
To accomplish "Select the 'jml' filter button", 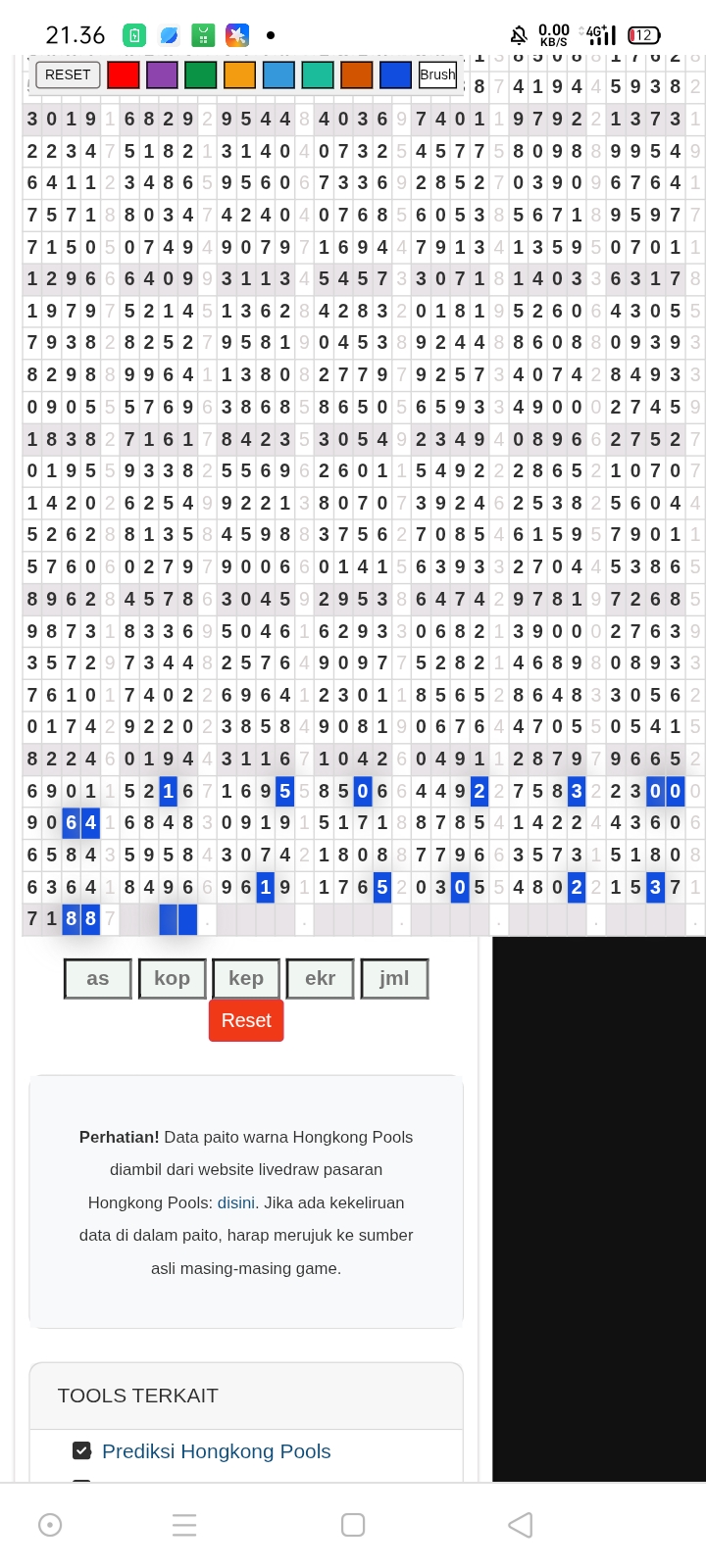I will tap(394, 978).
